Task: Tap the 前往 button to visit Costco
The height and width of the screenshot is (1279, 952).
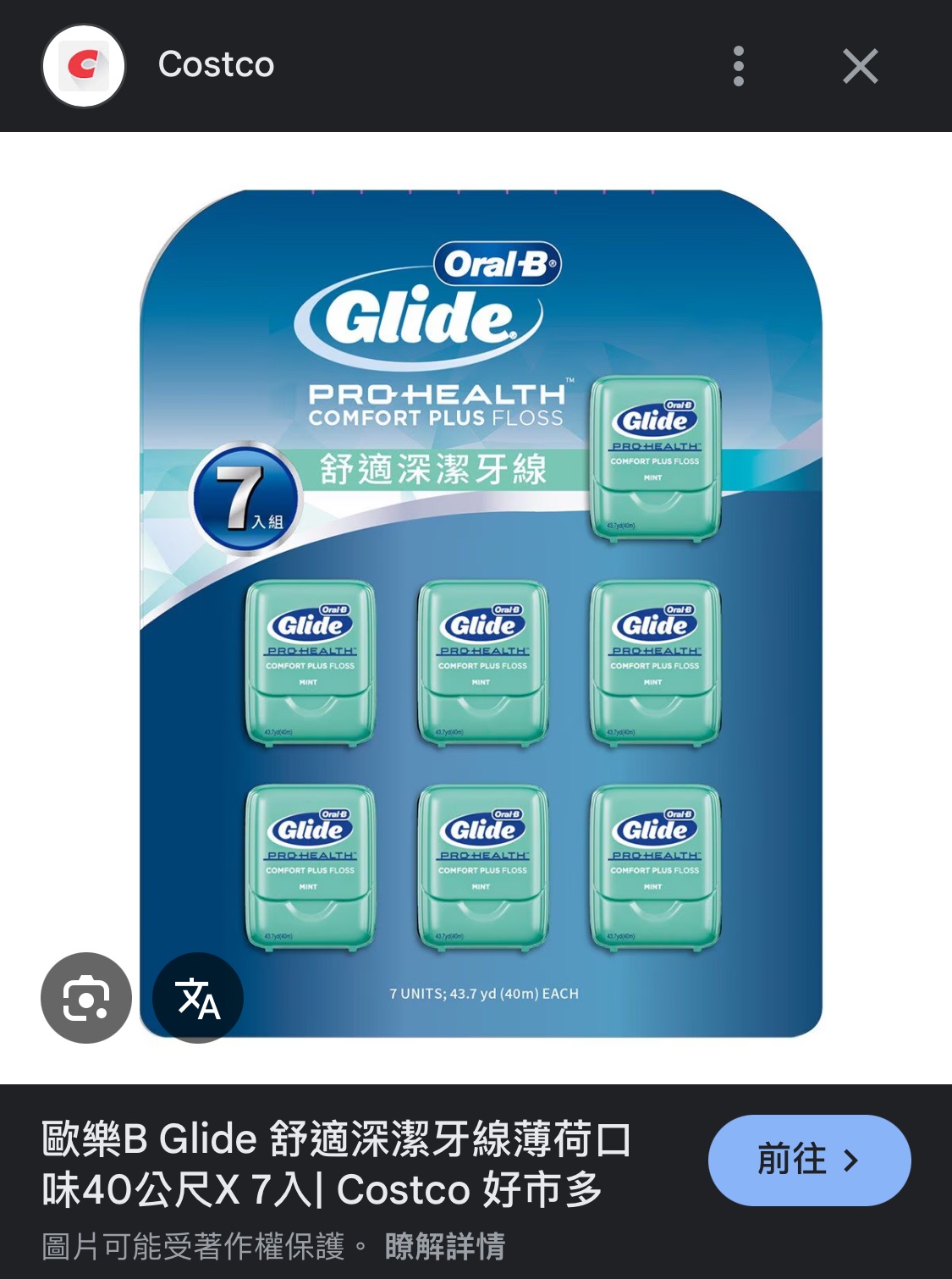Action: 808,1160
